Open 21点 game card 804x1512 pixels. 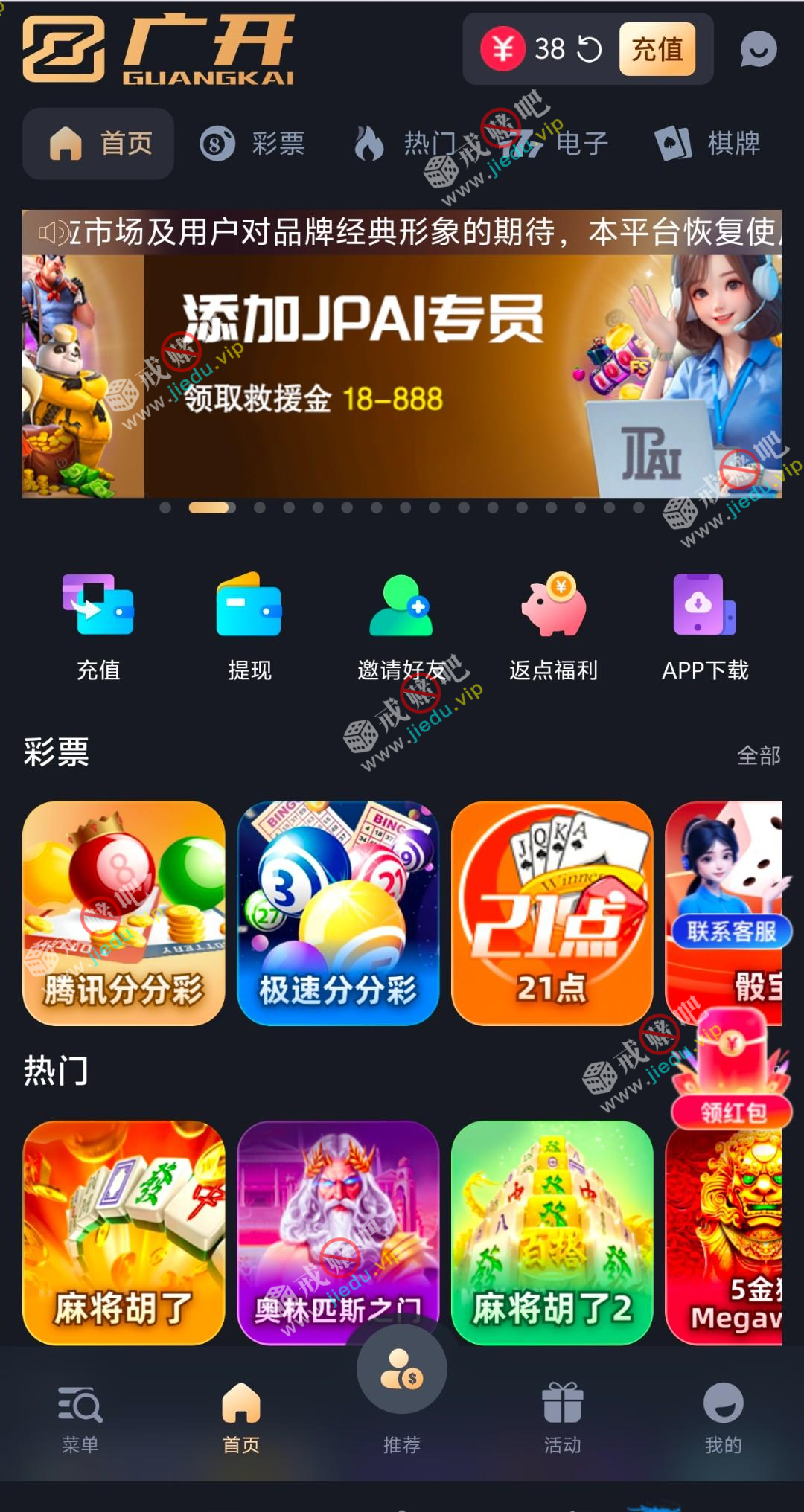[x=552, y=913]
